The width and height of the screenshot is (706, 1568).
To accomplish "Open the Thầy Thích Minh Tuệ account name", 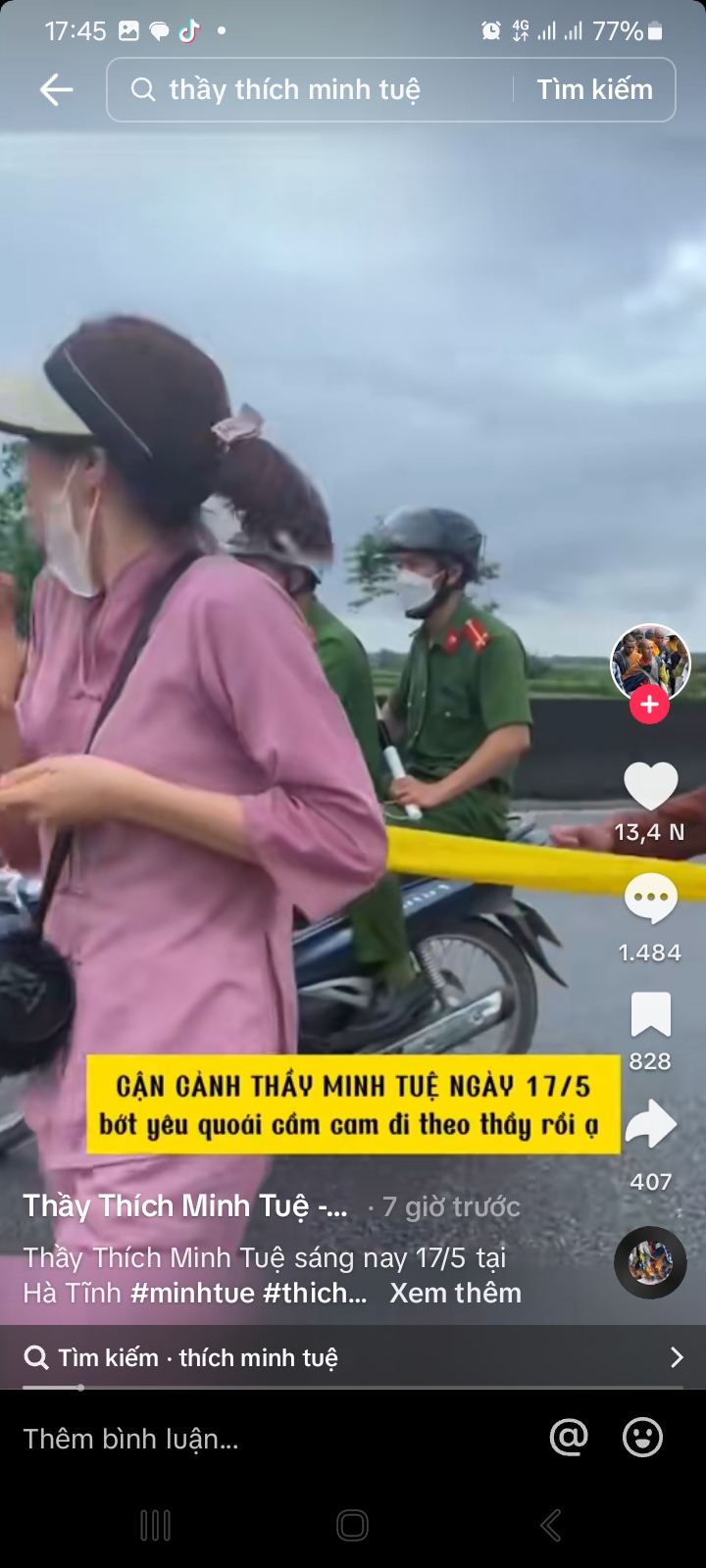I will 184,1205.
